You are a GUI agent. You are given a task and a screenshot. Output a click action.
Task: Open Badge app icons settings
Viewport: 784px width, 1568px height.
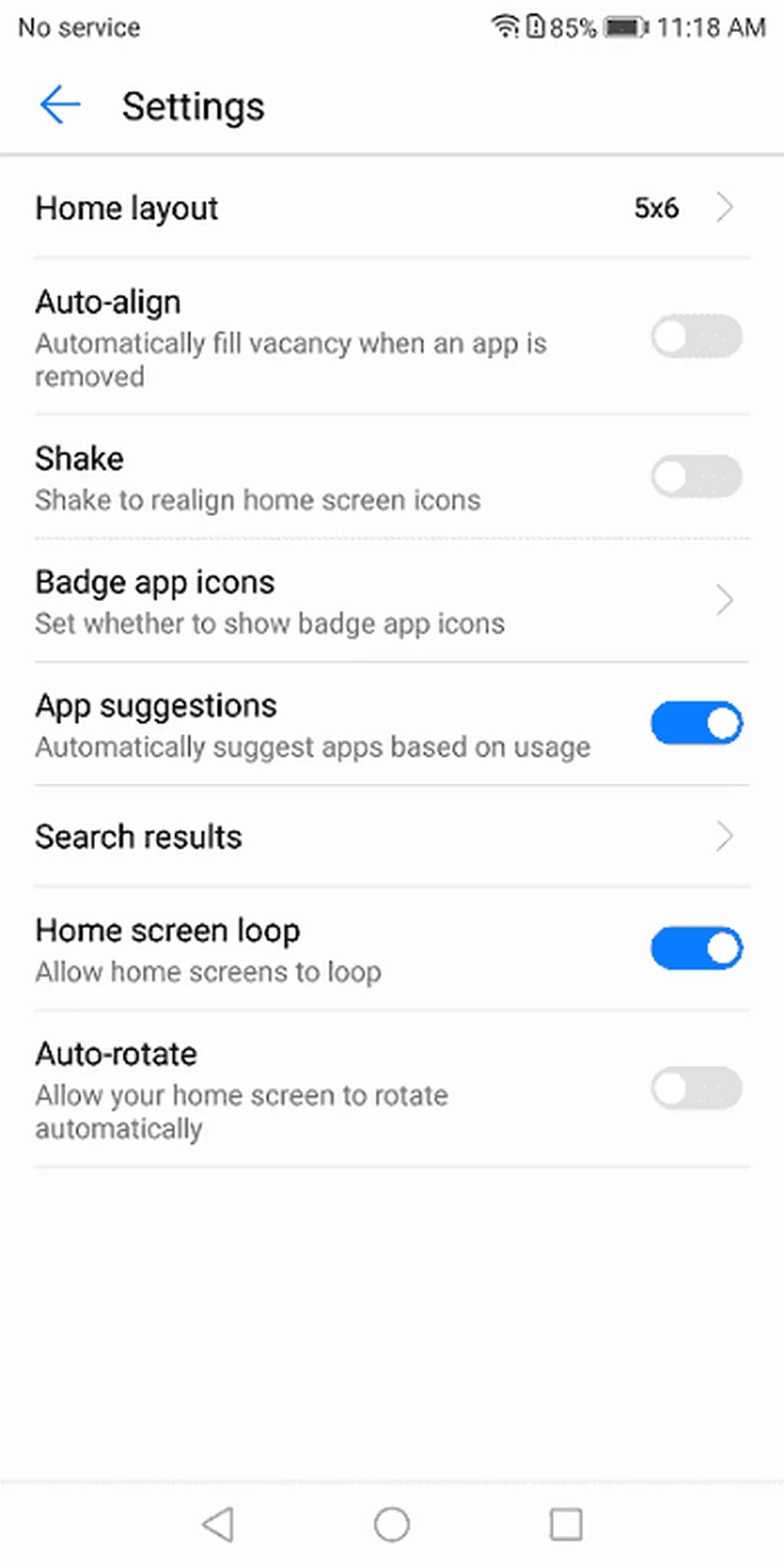[x=390, y=601]
